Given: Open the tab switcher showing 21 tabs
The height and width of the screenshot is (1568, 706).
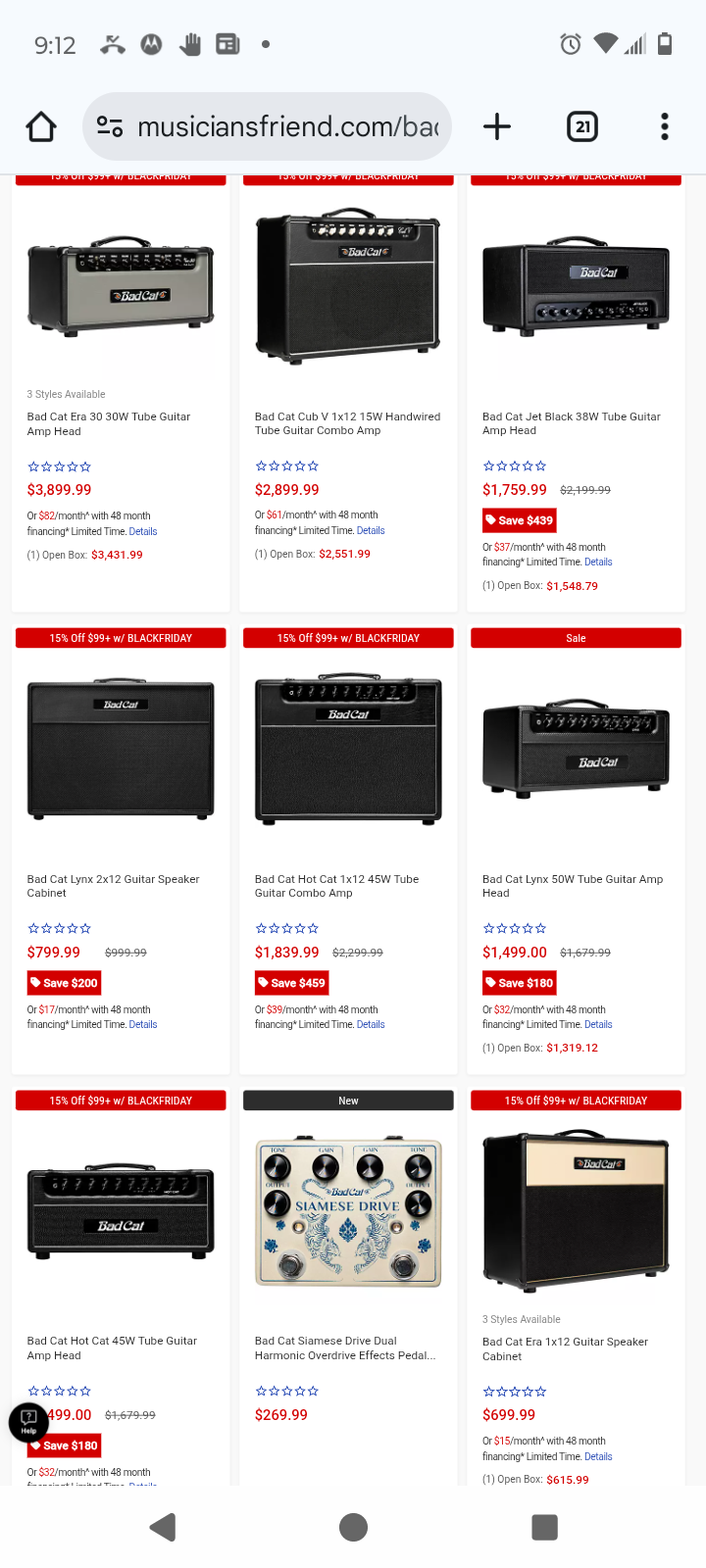Looking at the screenshot, I should pos(582,126).
